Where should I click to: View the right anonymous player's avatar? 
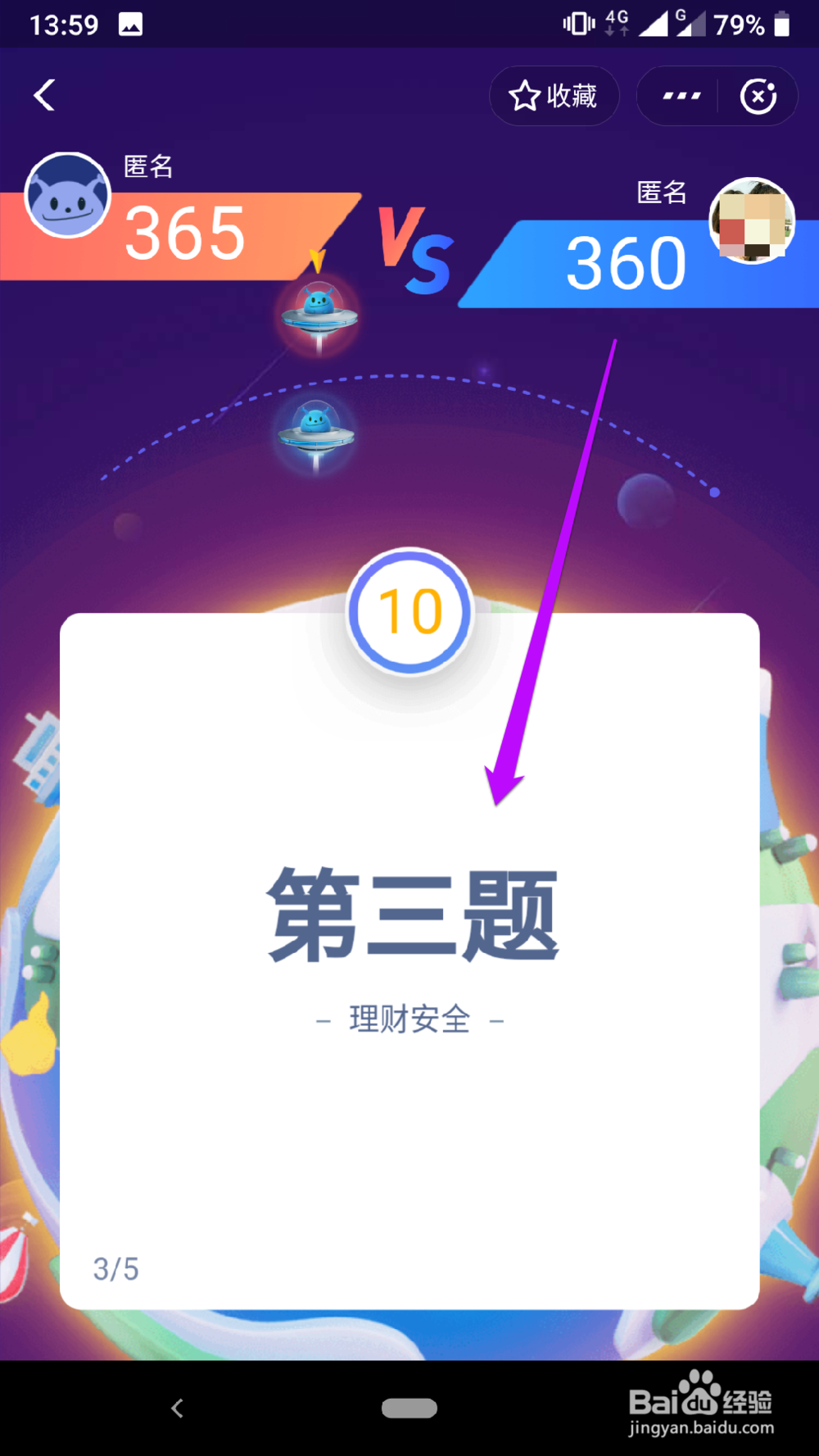coord(751,223)
